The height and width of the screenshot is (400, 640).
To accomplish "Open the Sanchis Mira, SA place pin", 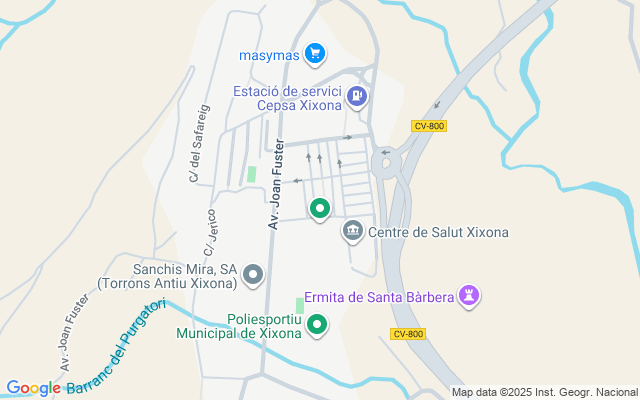I will 253,274.
